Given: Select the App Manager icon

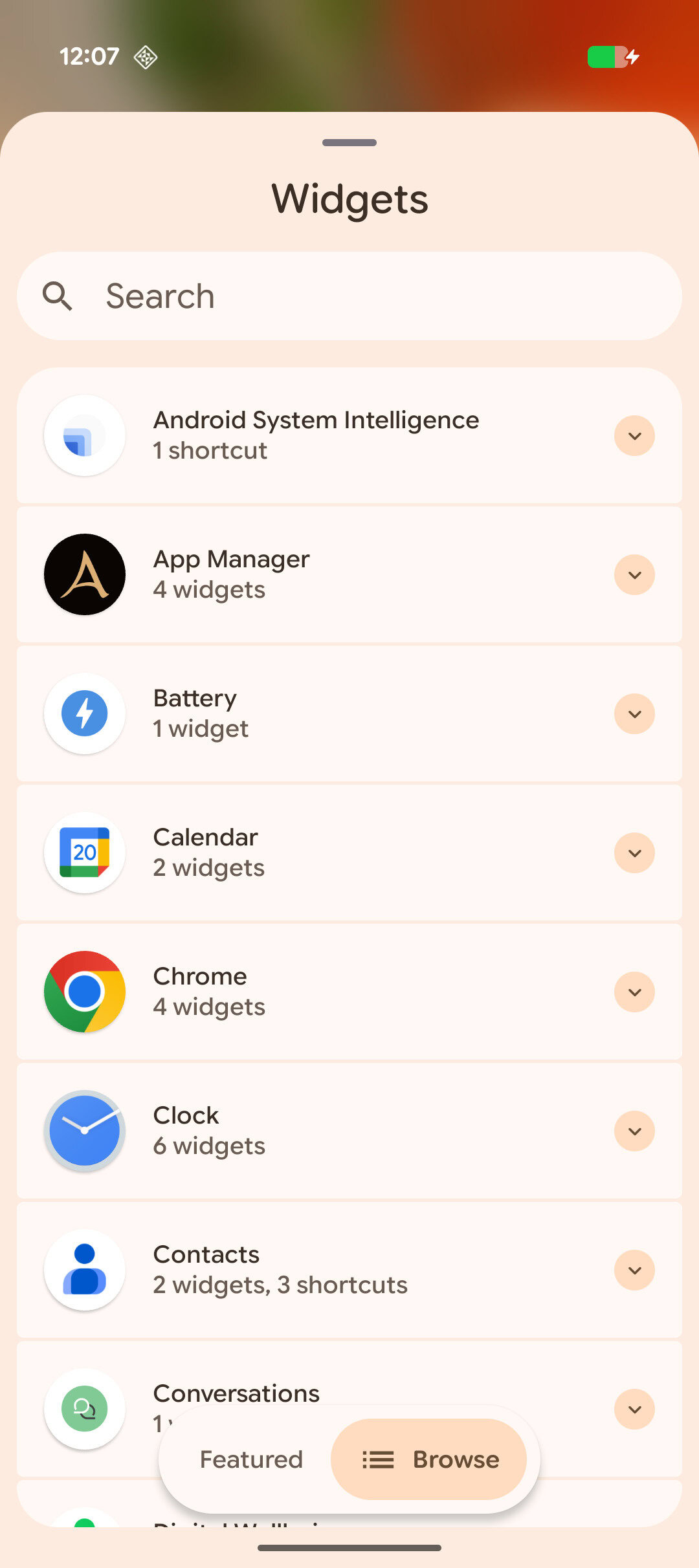Looking at the screenshot, I should (x=84, y=574).
